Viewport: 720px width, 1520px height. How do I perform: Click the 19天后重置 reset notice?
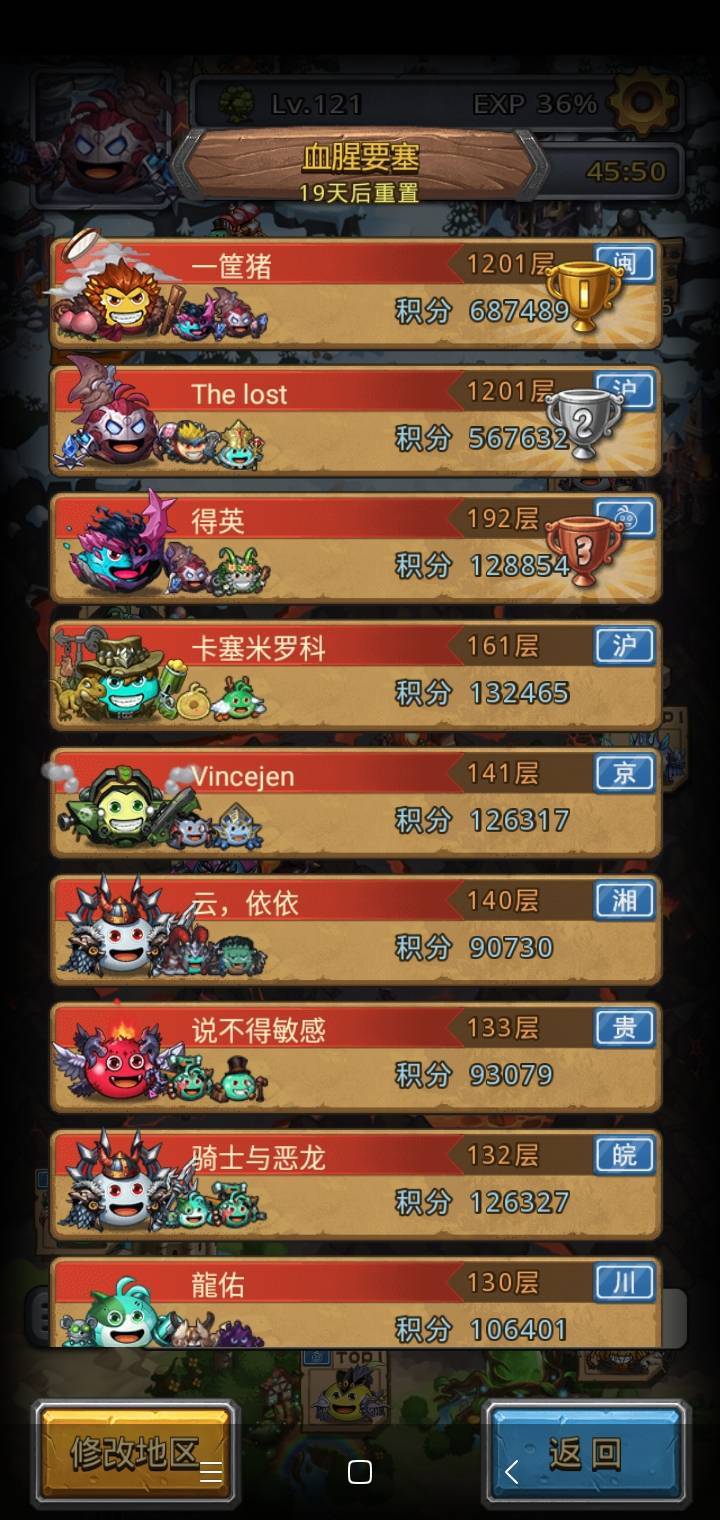(360, 190)
